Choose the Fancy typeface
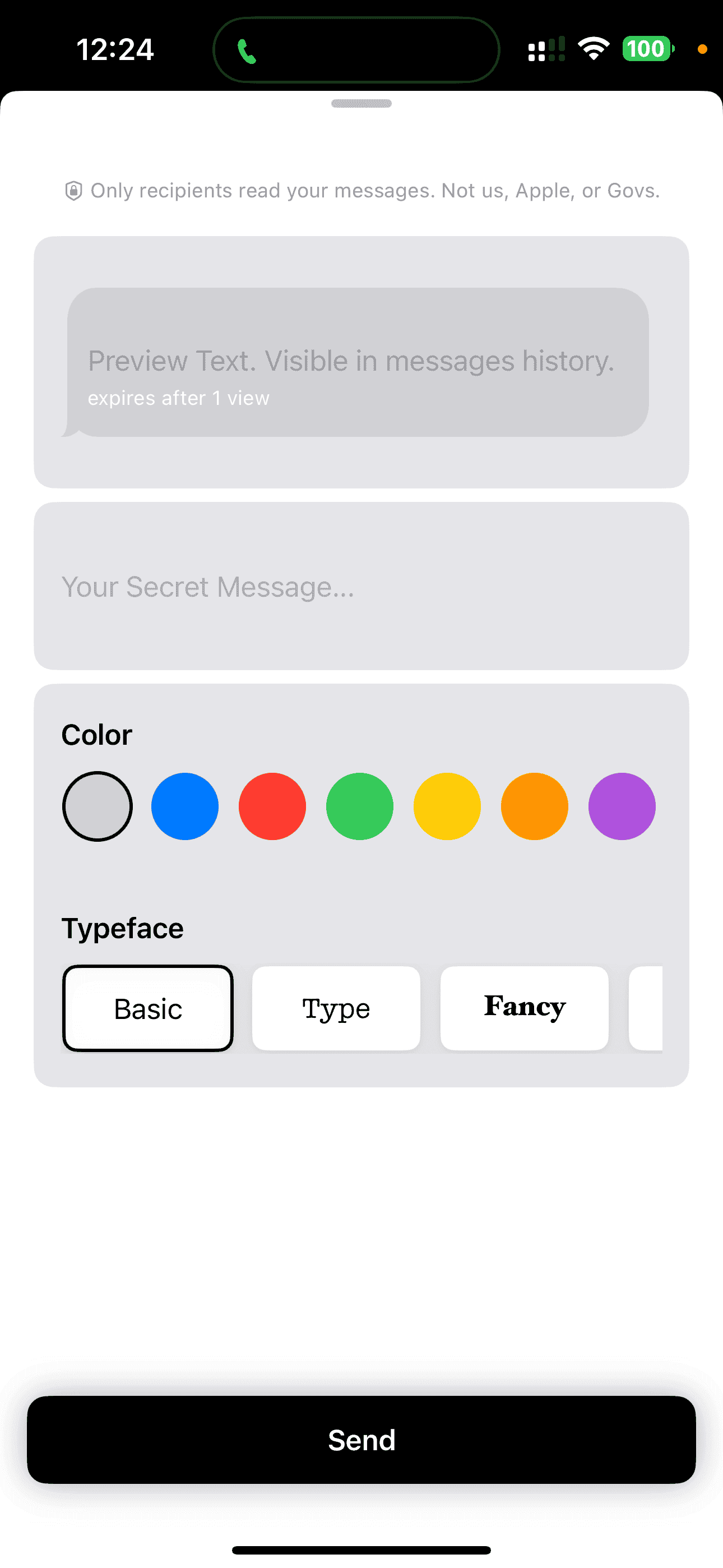Image resolution: width=723 pixels, height=1568 pixels. tap(524, 1009)
